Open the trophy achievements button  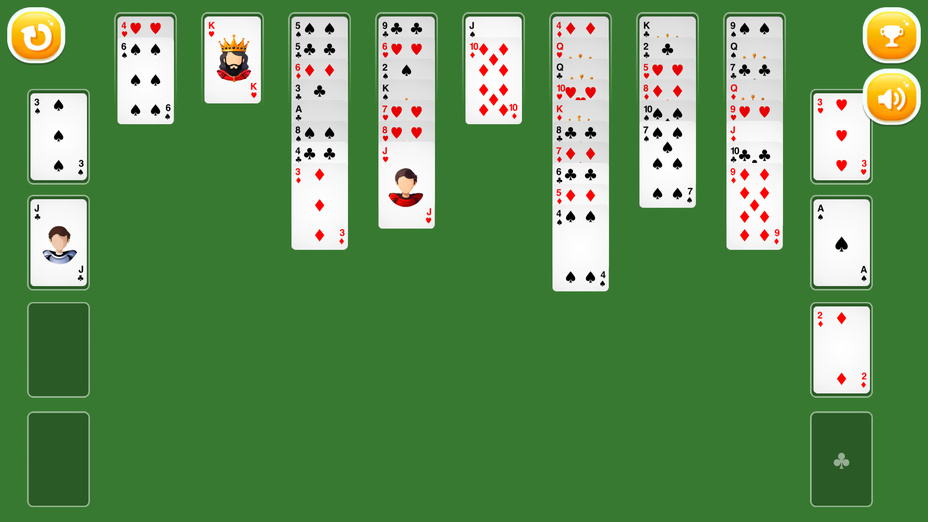pyautogui.click(x=890, y=37)
